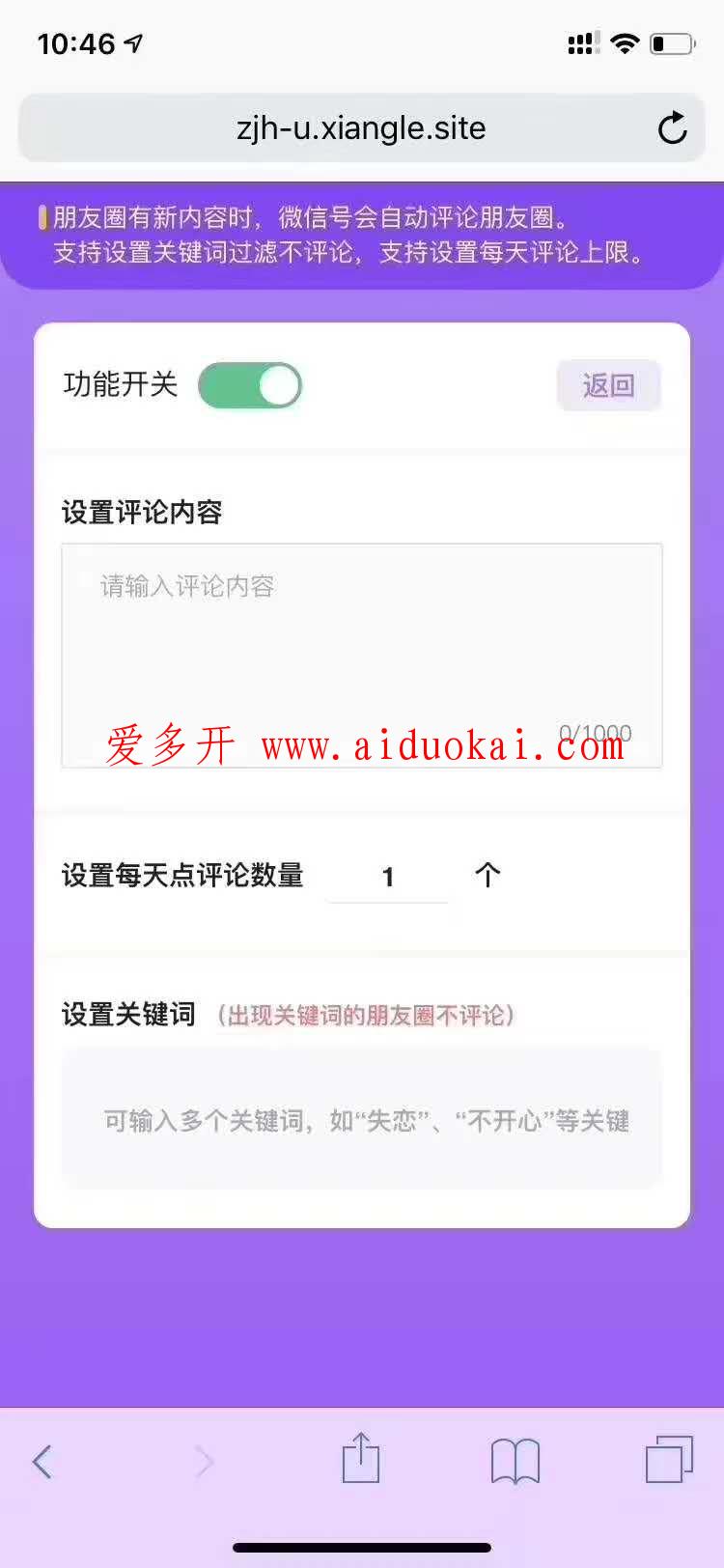Toggle the 功能开关 switch off
Viewport: 724px width, 1568px height.
click(250, 386)
